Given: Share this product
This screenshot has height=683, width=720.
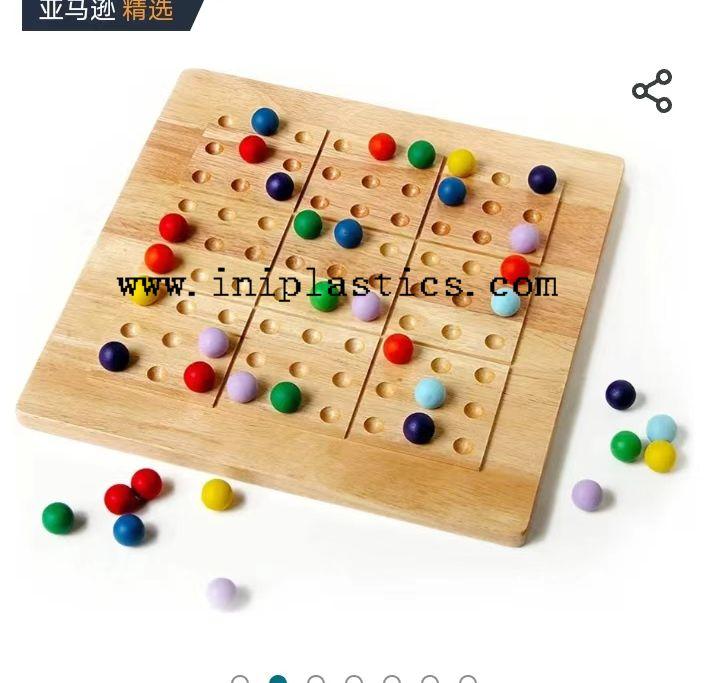Looking at the screenshot, I should tap(652, 91).
